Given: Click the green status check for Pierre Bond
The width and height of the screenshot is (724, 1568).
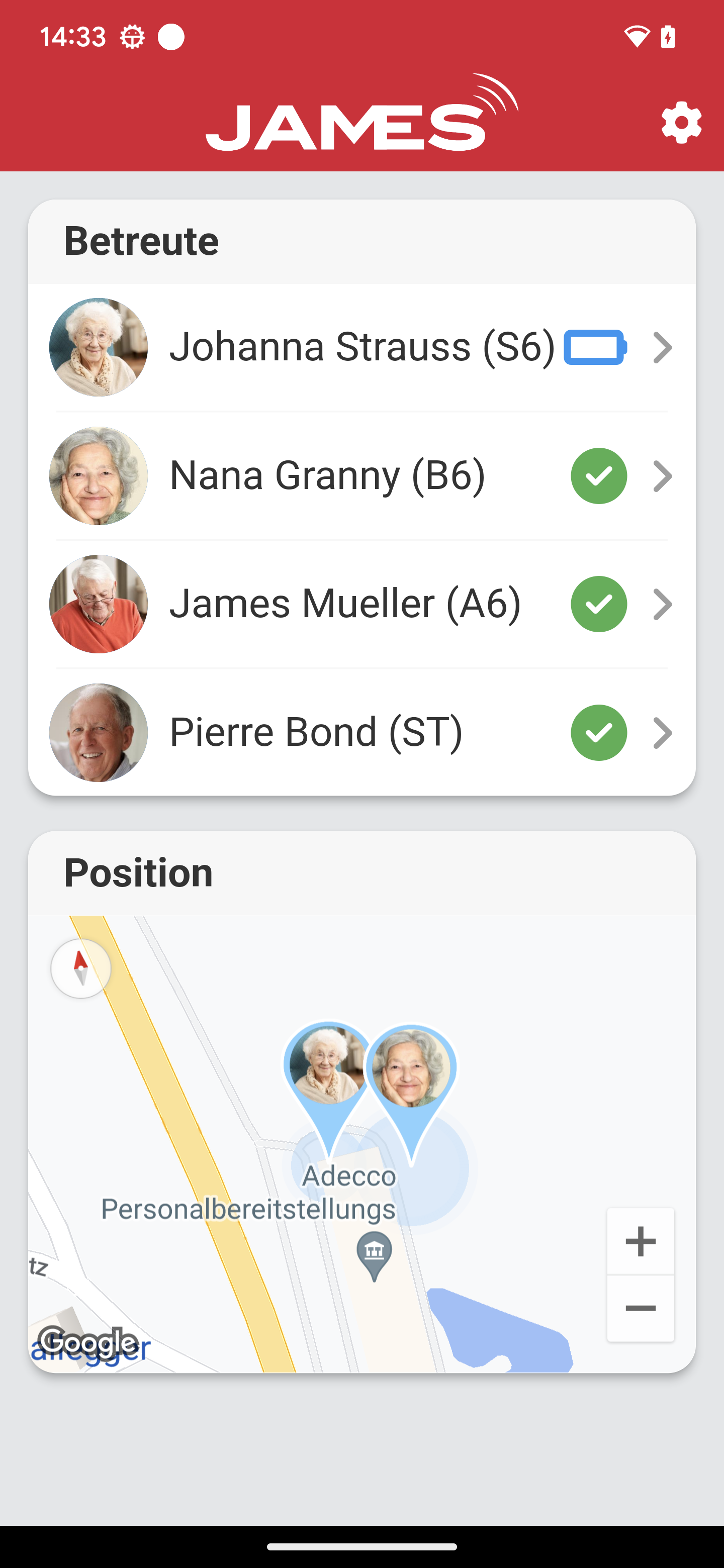Looking at the screenshot, I should click(x=599, y=733).
